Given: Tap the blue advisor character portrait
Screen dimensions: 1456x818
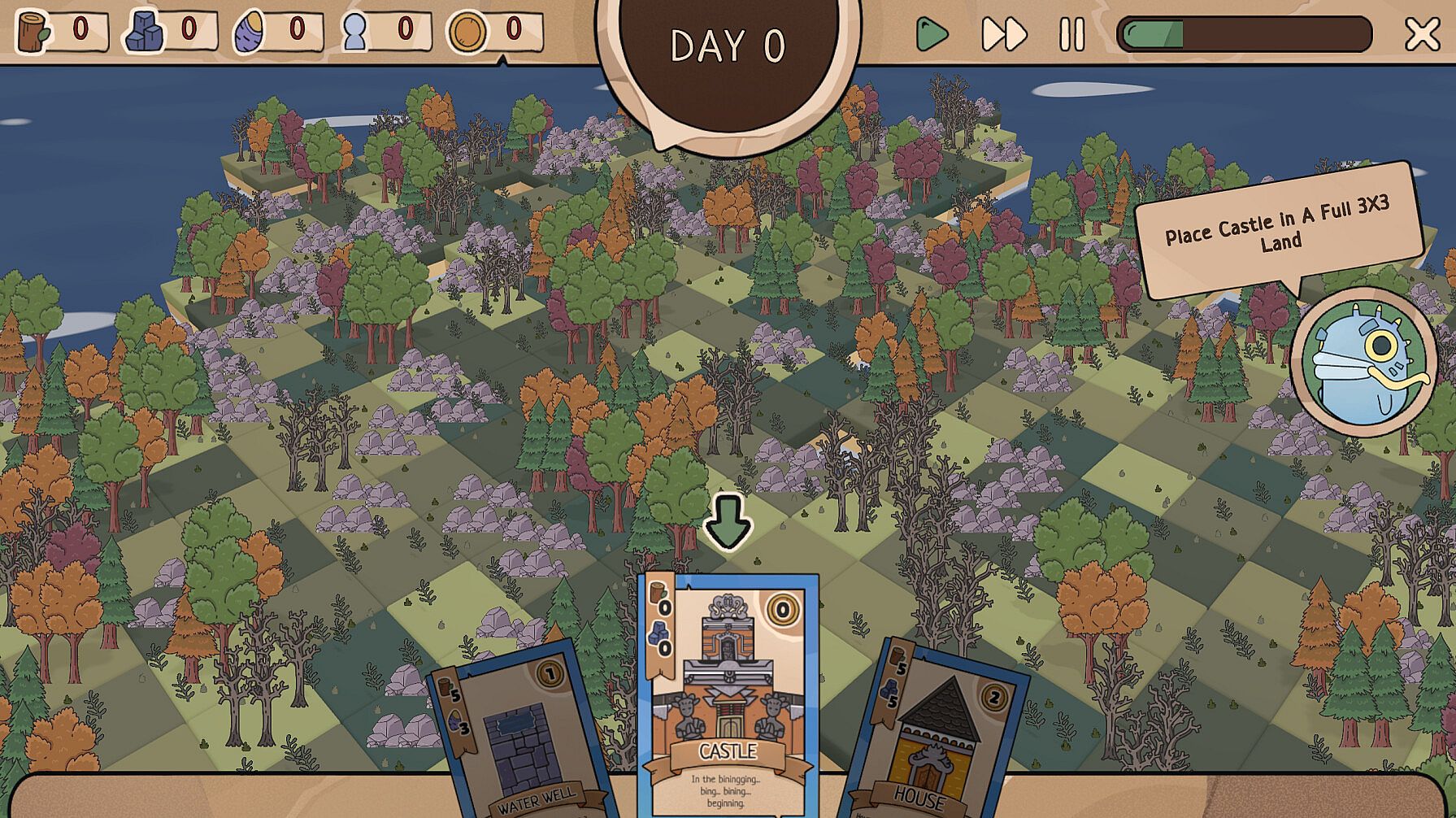Looking at the screenshot, I should pyautogui.click(x=1363, y=362).
